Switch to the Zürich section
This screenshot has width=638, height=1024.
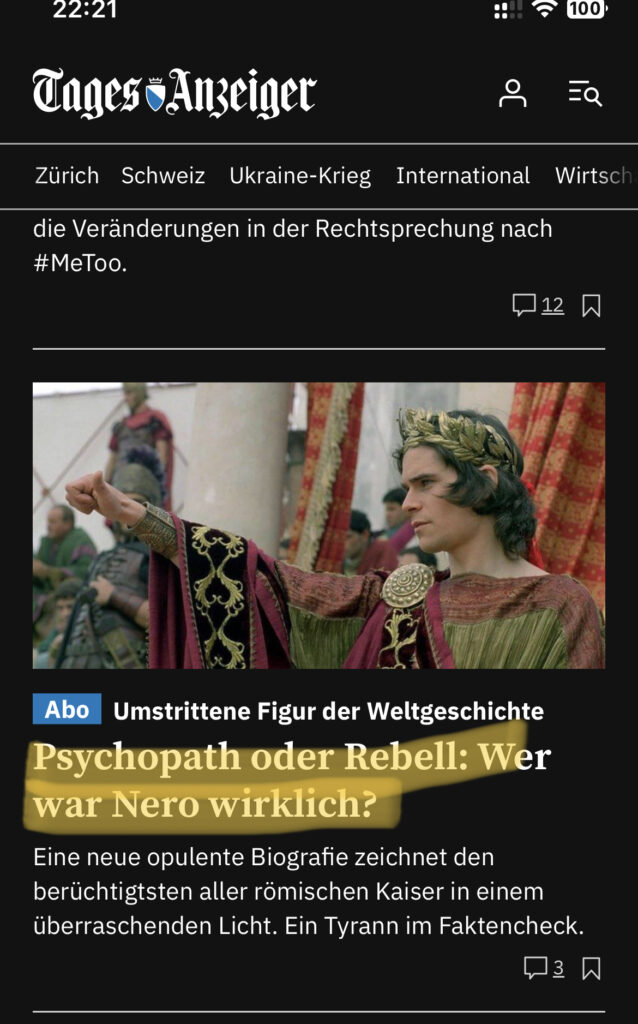67,176
